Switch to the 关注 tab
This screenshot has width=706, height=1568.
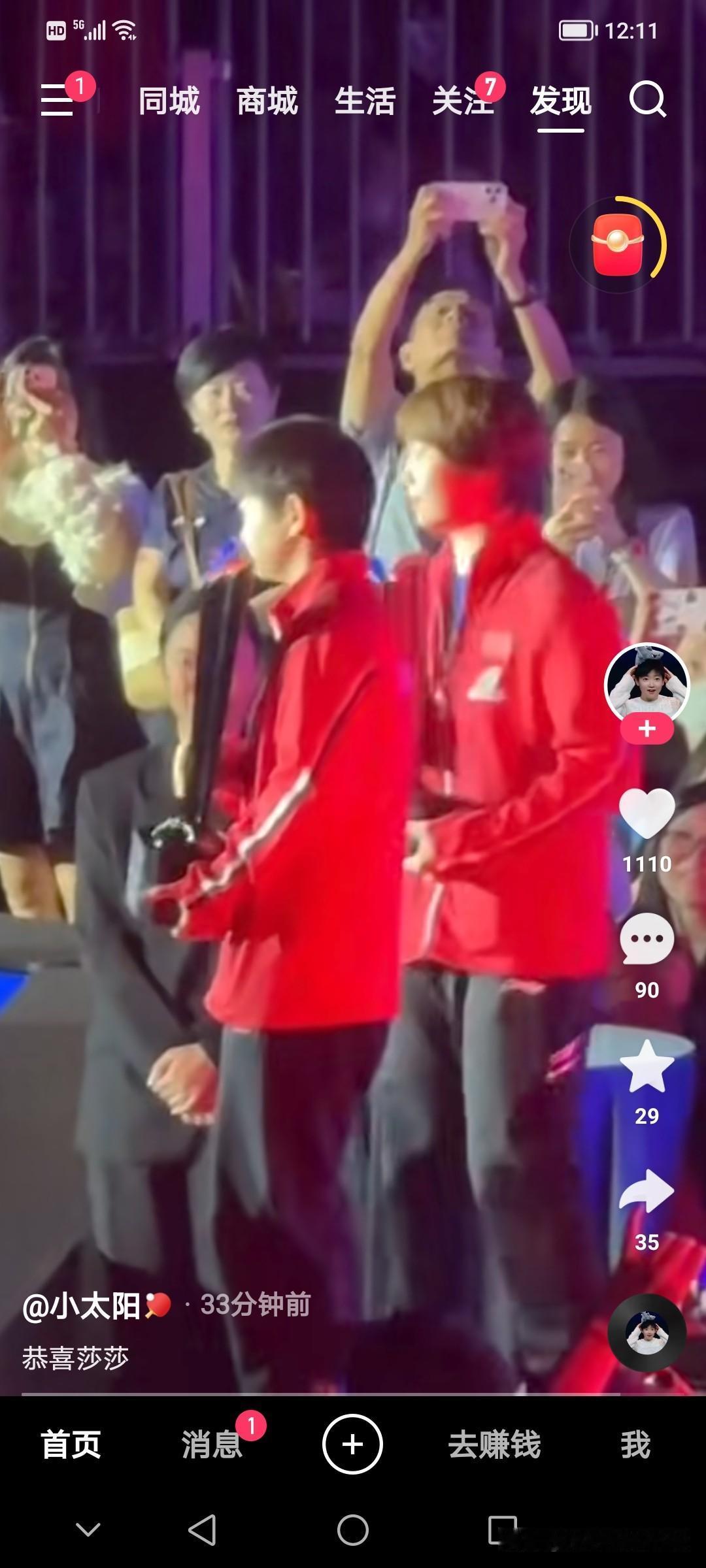(463, 101)
